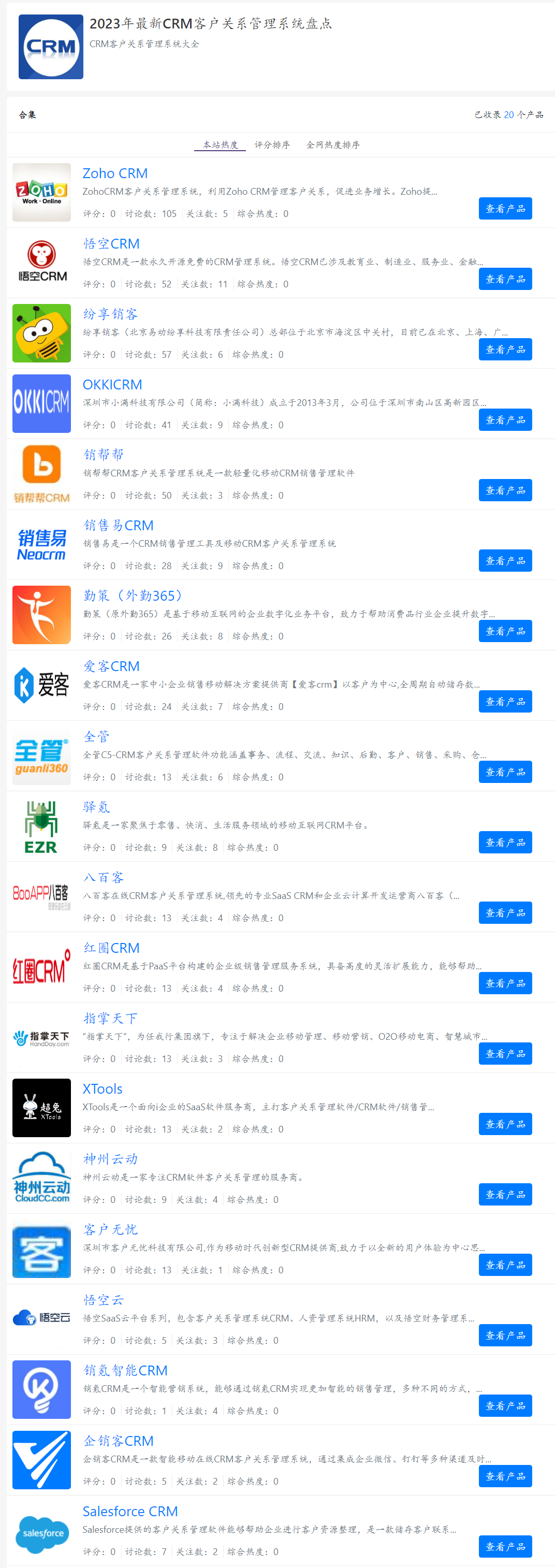Open 销氪智能CRM product title

coord(125,1370)
